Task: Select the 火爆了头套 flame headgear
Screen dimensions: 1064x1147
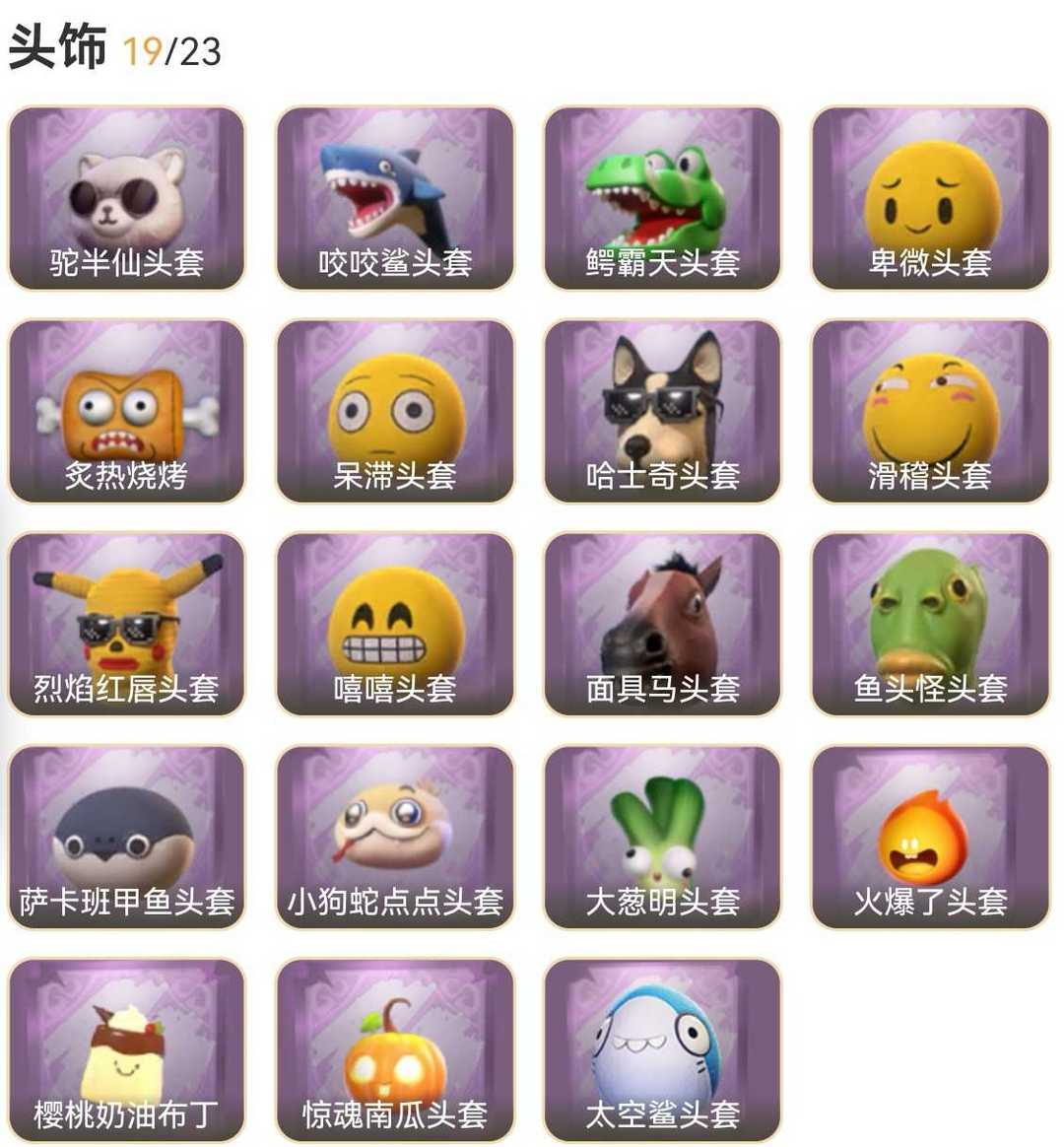Action: coord(930,837)
